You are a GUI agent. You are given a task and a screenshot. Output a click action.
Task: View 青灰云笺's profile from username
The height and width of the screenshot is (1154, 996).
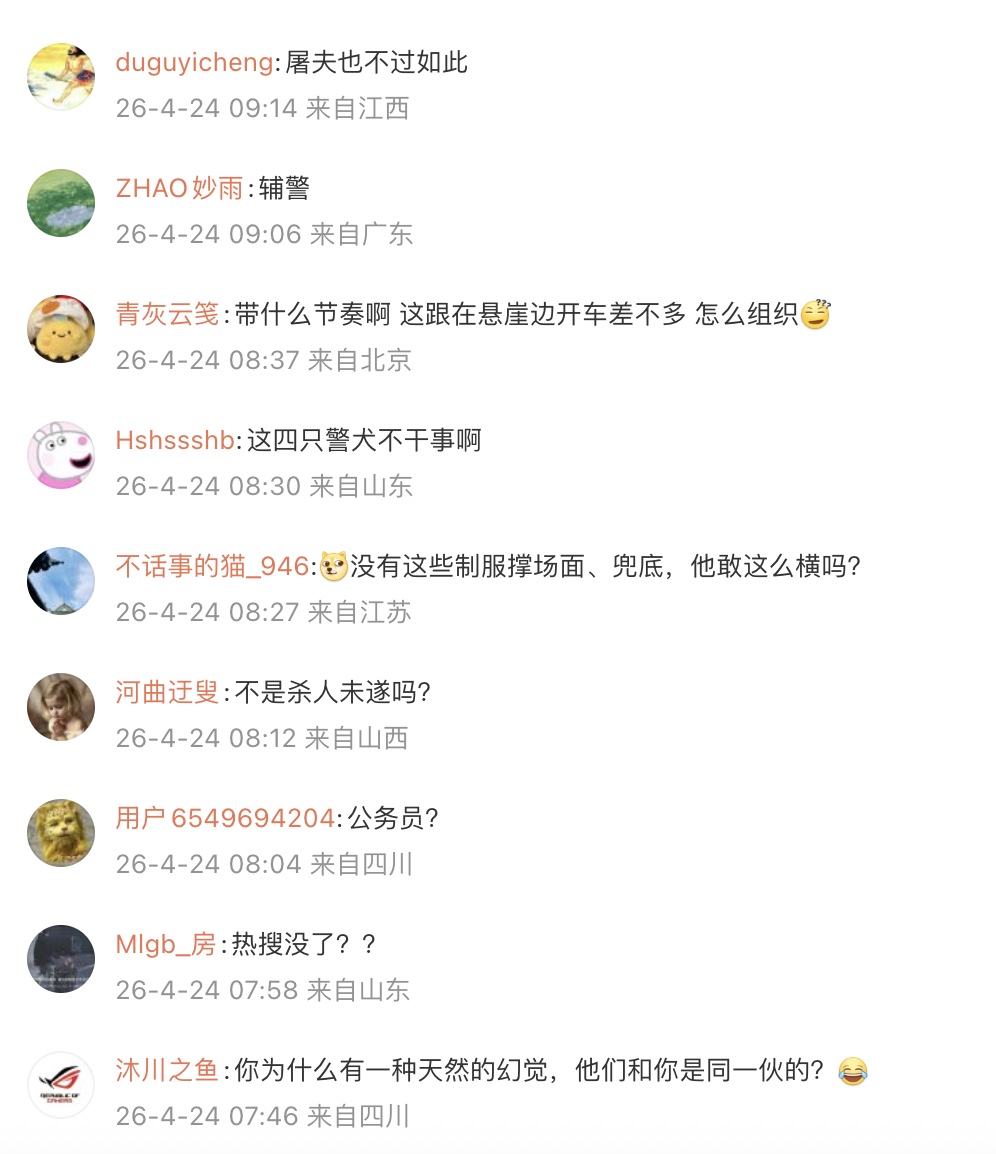coord(167,315)
